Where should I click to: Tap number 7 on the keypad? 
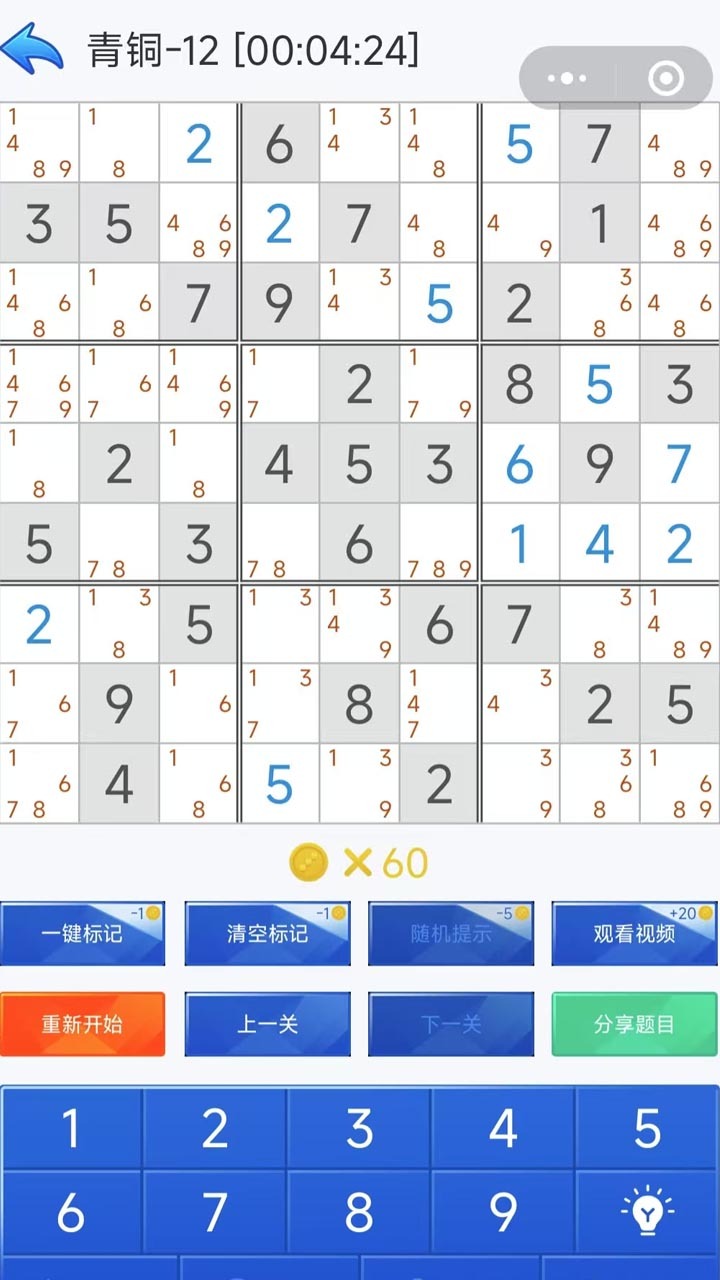[215, 1211]
